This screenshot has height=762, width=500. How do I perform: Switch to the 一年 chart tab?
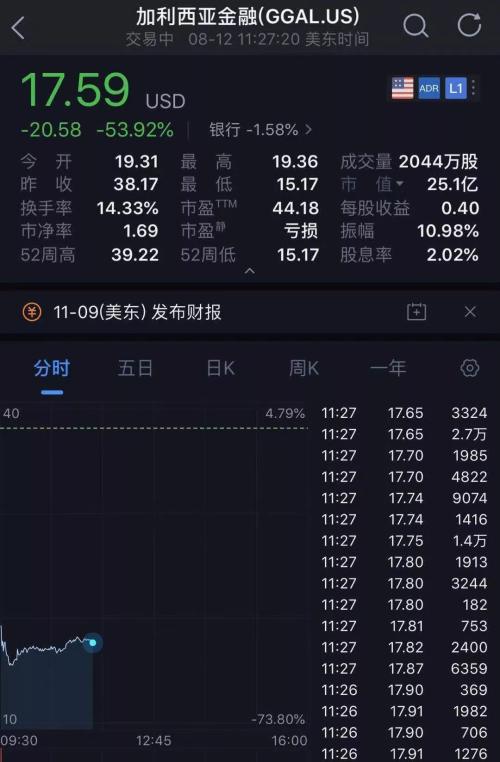coord(388,368)
